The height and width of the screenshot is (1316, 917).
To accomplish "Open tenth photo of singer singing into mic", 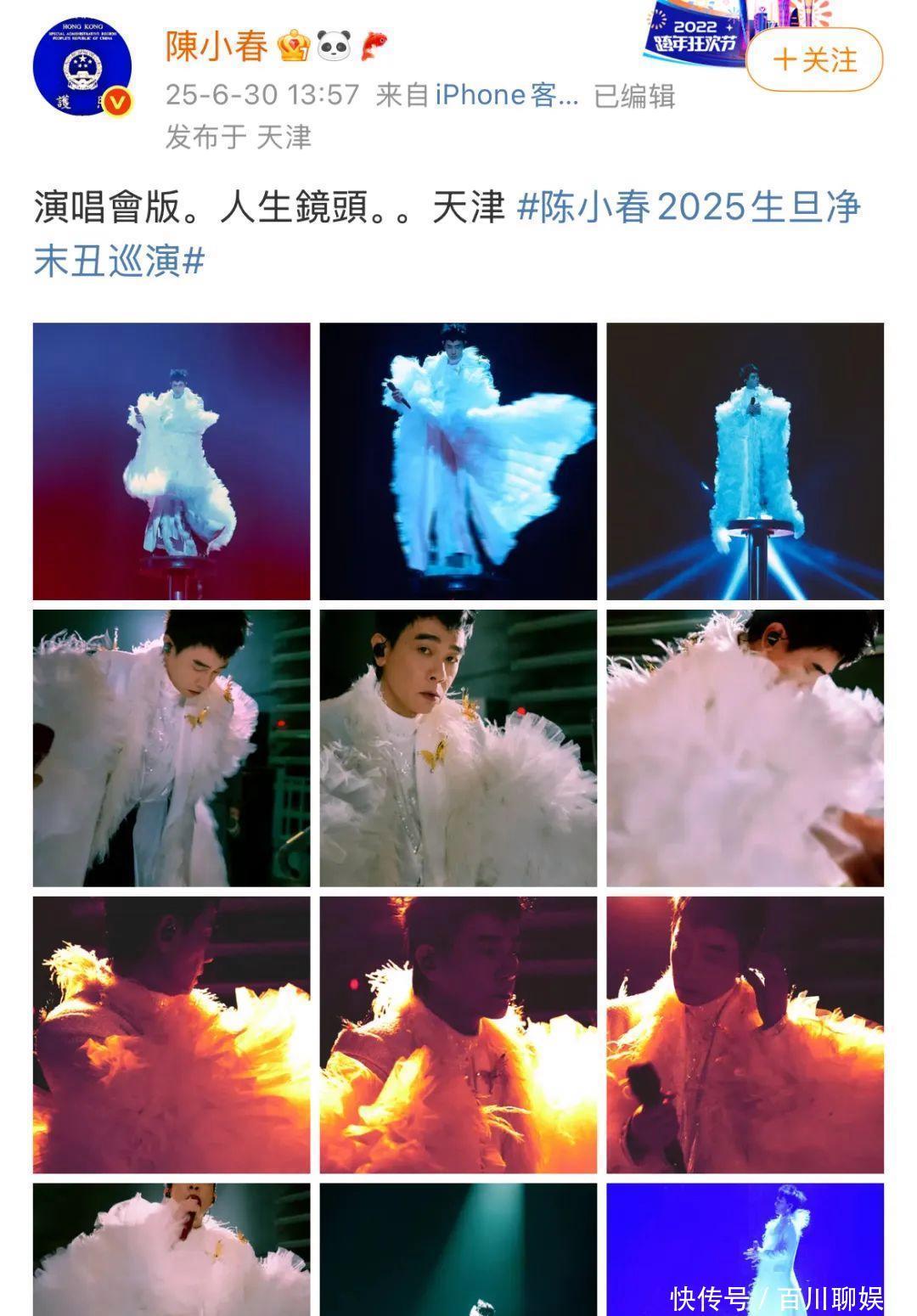I will tap(172, 1248).
